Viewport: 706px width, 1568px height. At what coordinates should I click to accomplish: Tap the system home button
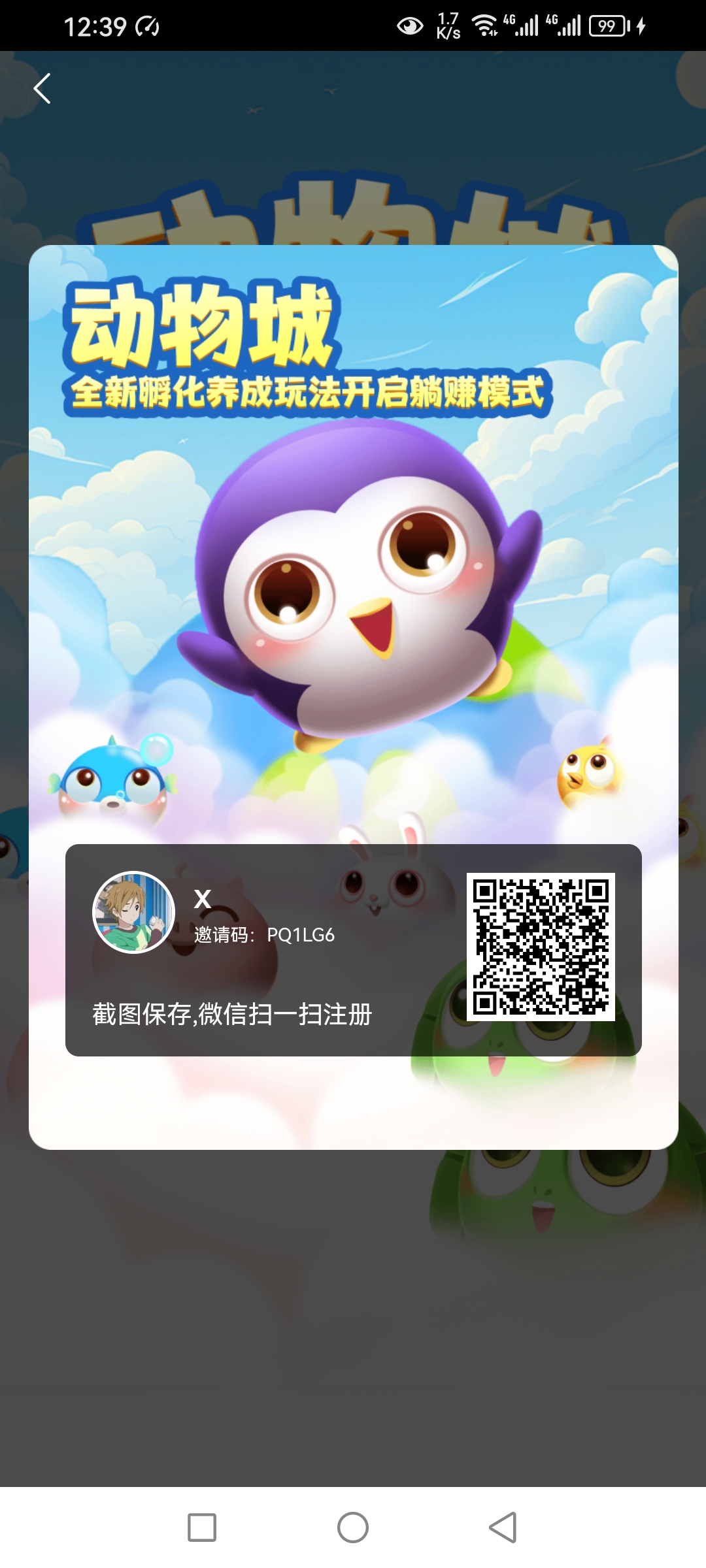pyautogui.click(x=353, y=1527)
